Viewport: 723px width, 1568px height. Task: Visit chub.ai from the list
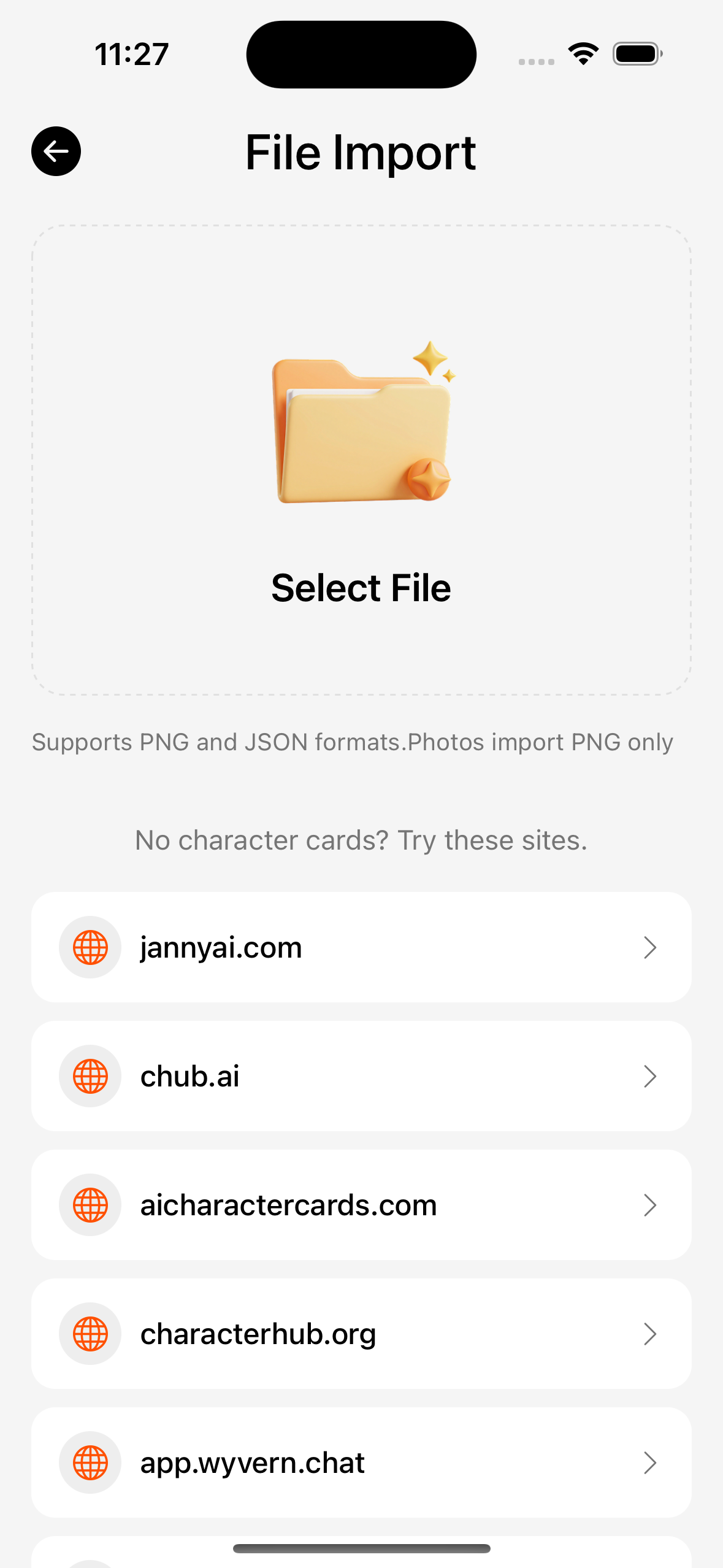tap(361, 1076)
